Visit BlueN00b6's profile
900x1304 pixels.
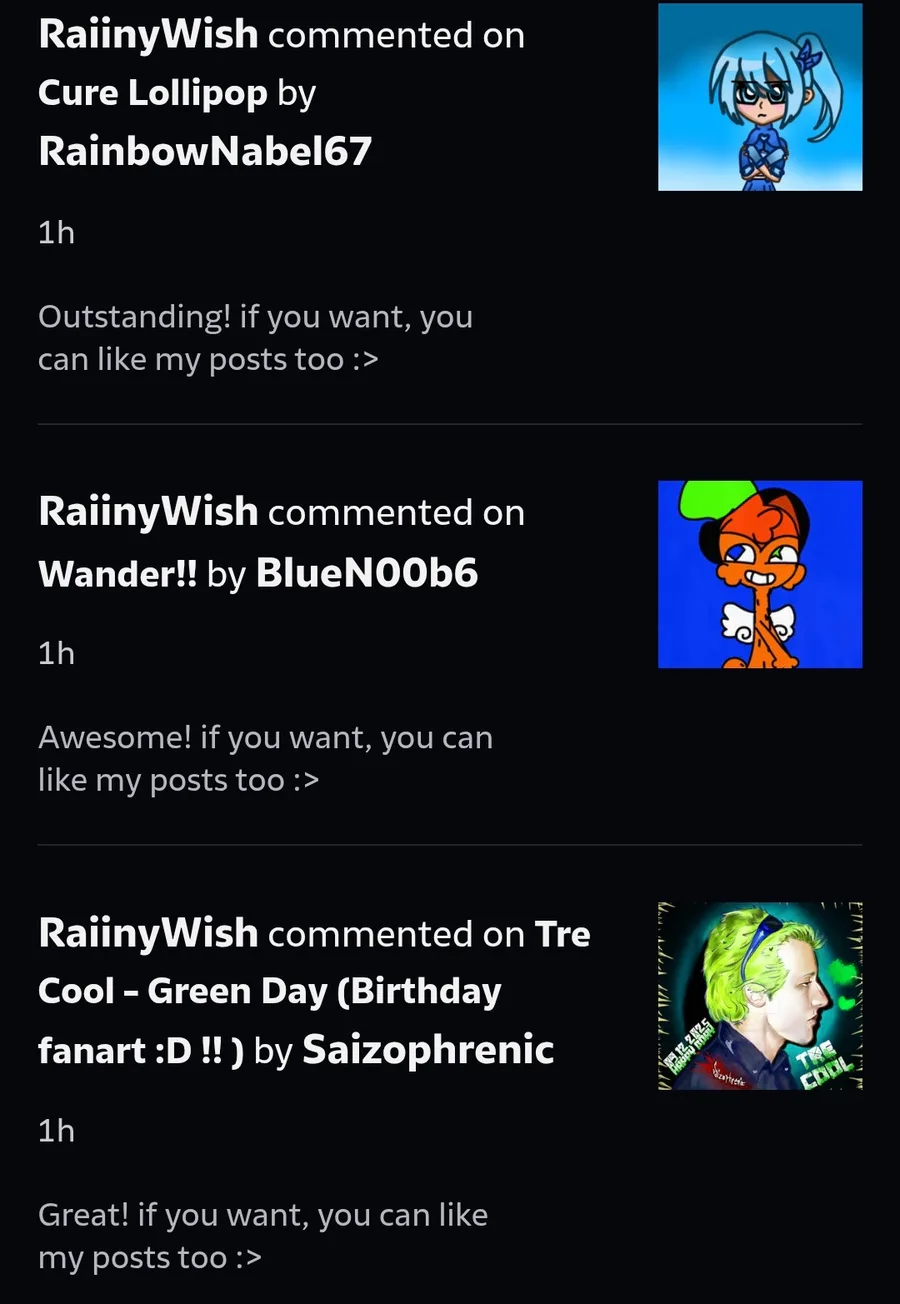(367, 573)
